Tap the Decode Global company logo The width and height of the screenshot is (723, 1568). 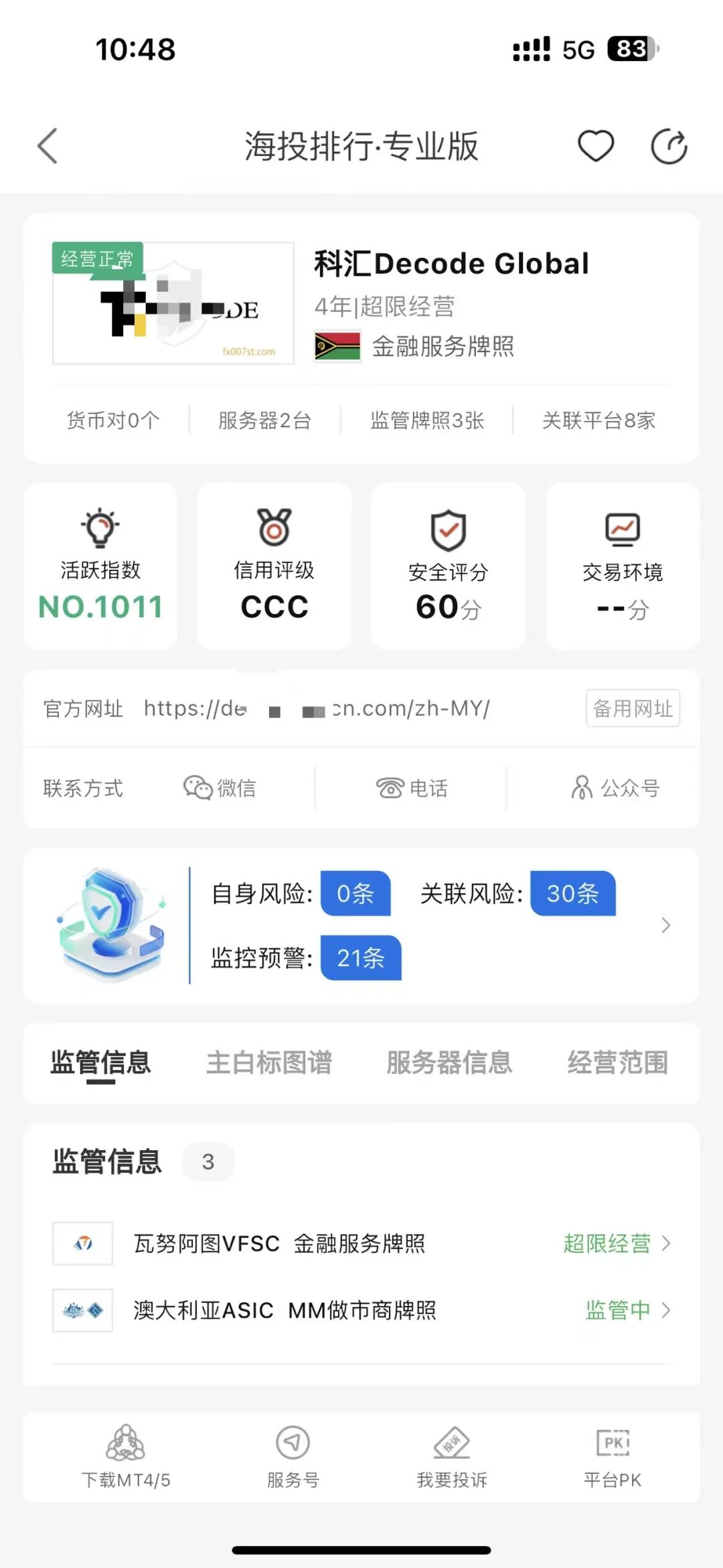pyautogui.click(x=173, y=303)
